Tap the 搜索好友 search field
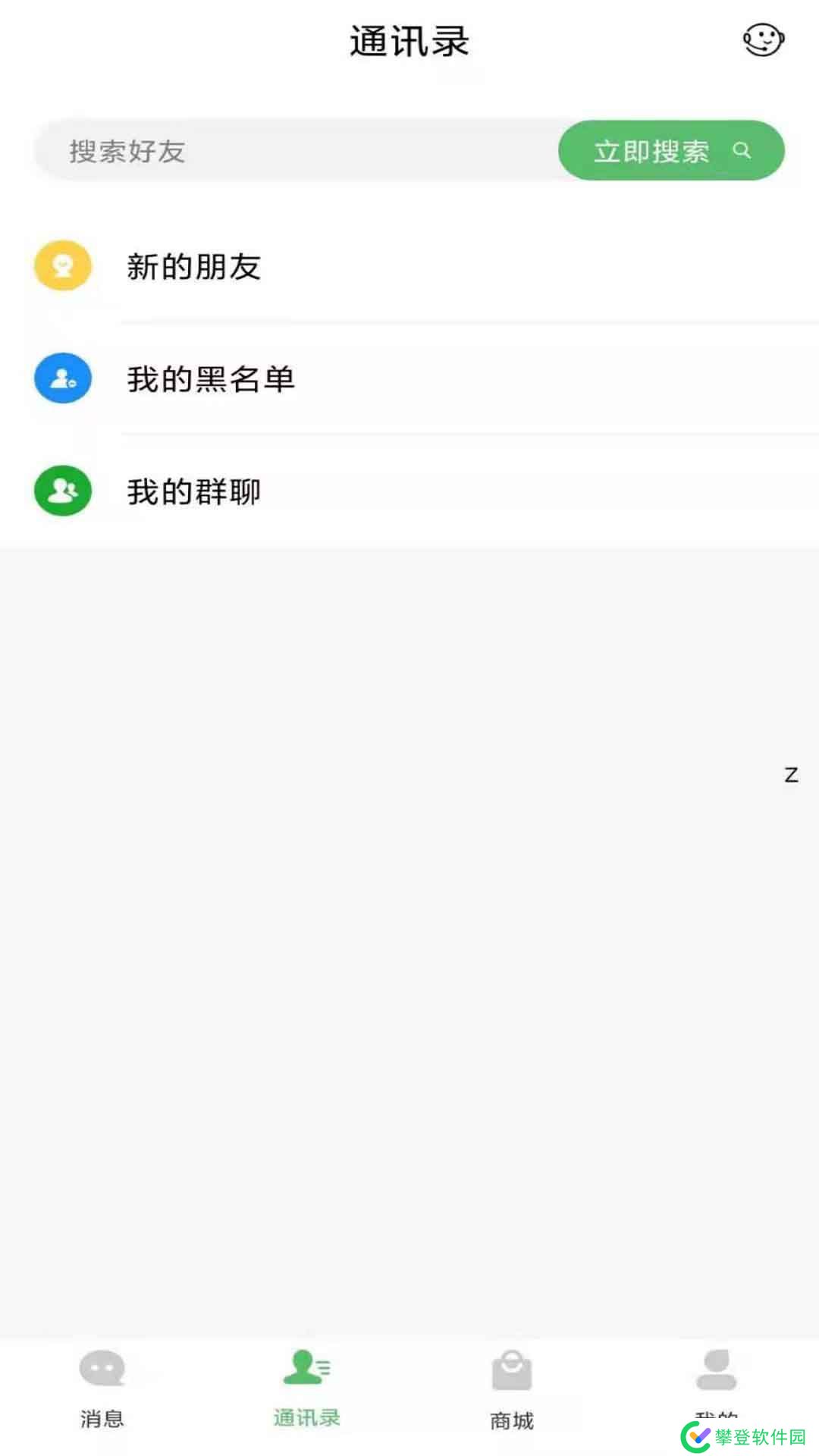Viewport: 819px width, 1456px height. click(x=296, y=151)
